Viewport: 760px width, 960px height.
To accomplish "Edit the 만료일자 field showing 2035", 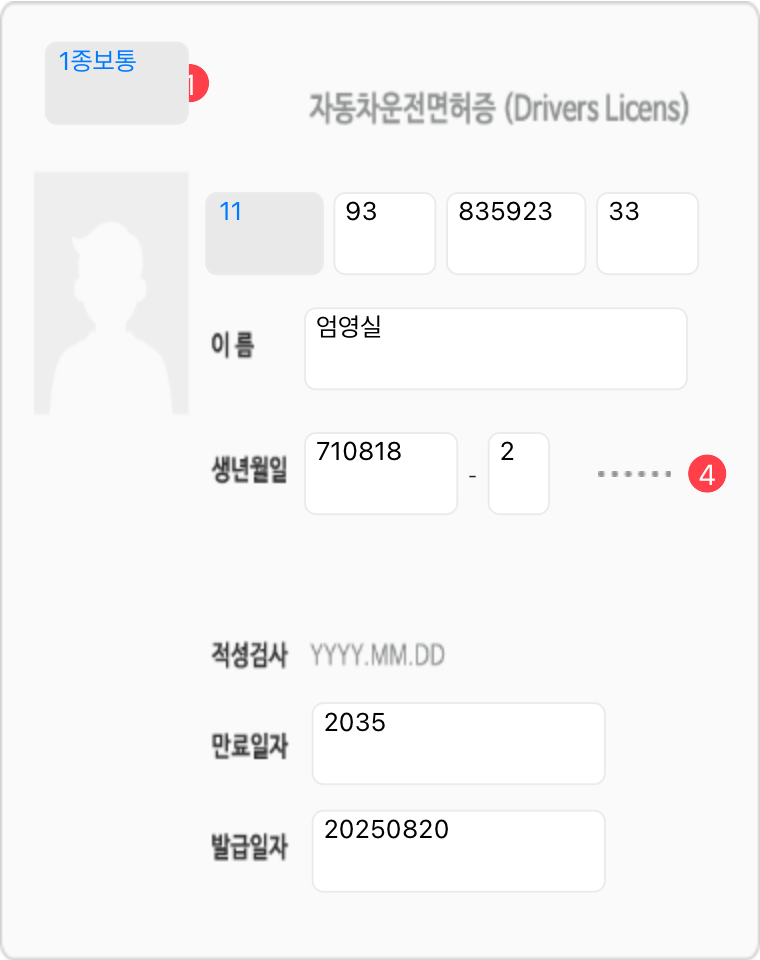I will [458, 743].
